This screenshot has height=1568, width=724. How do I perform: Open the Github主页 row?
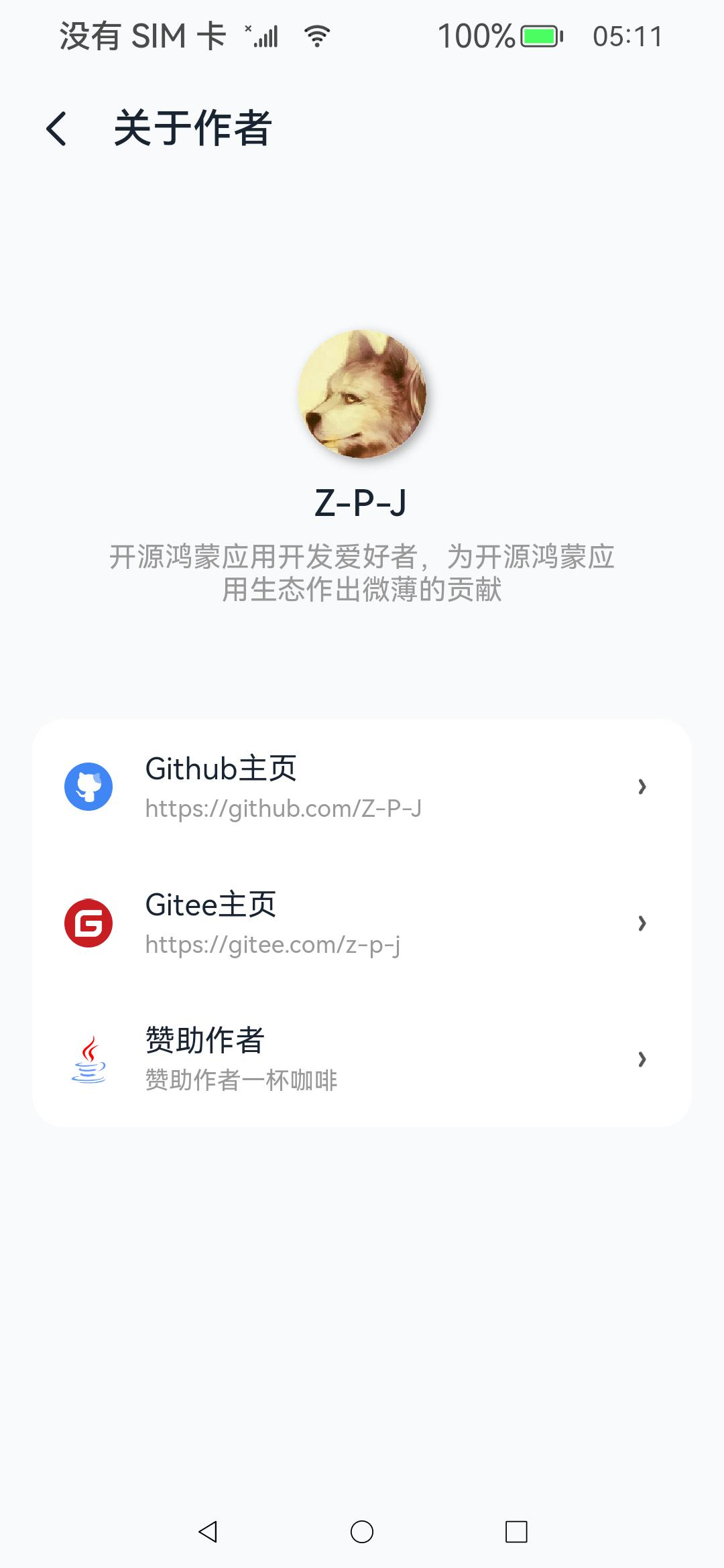pyautogui.click(x=362, y=787)
